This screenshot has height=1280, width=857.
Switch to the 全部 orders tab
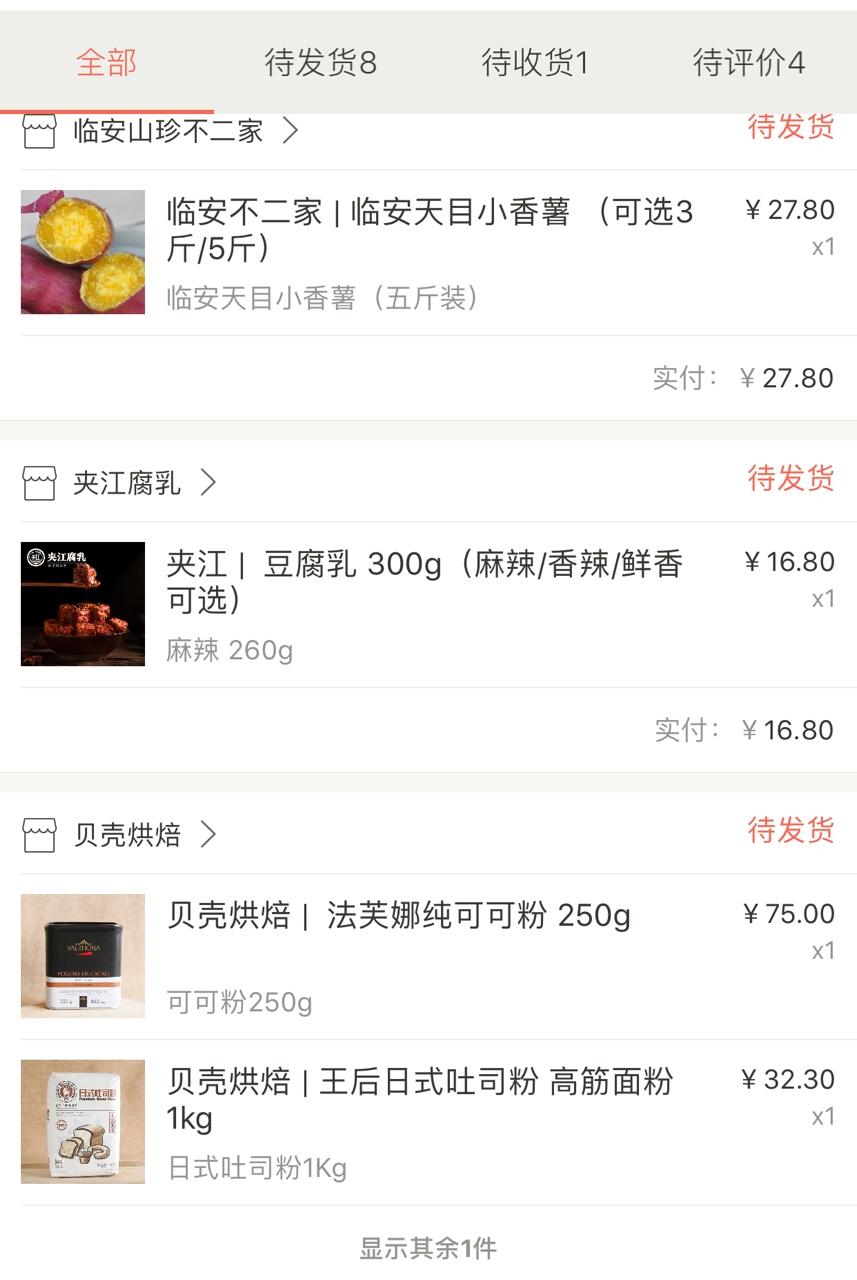click(106, 63)
